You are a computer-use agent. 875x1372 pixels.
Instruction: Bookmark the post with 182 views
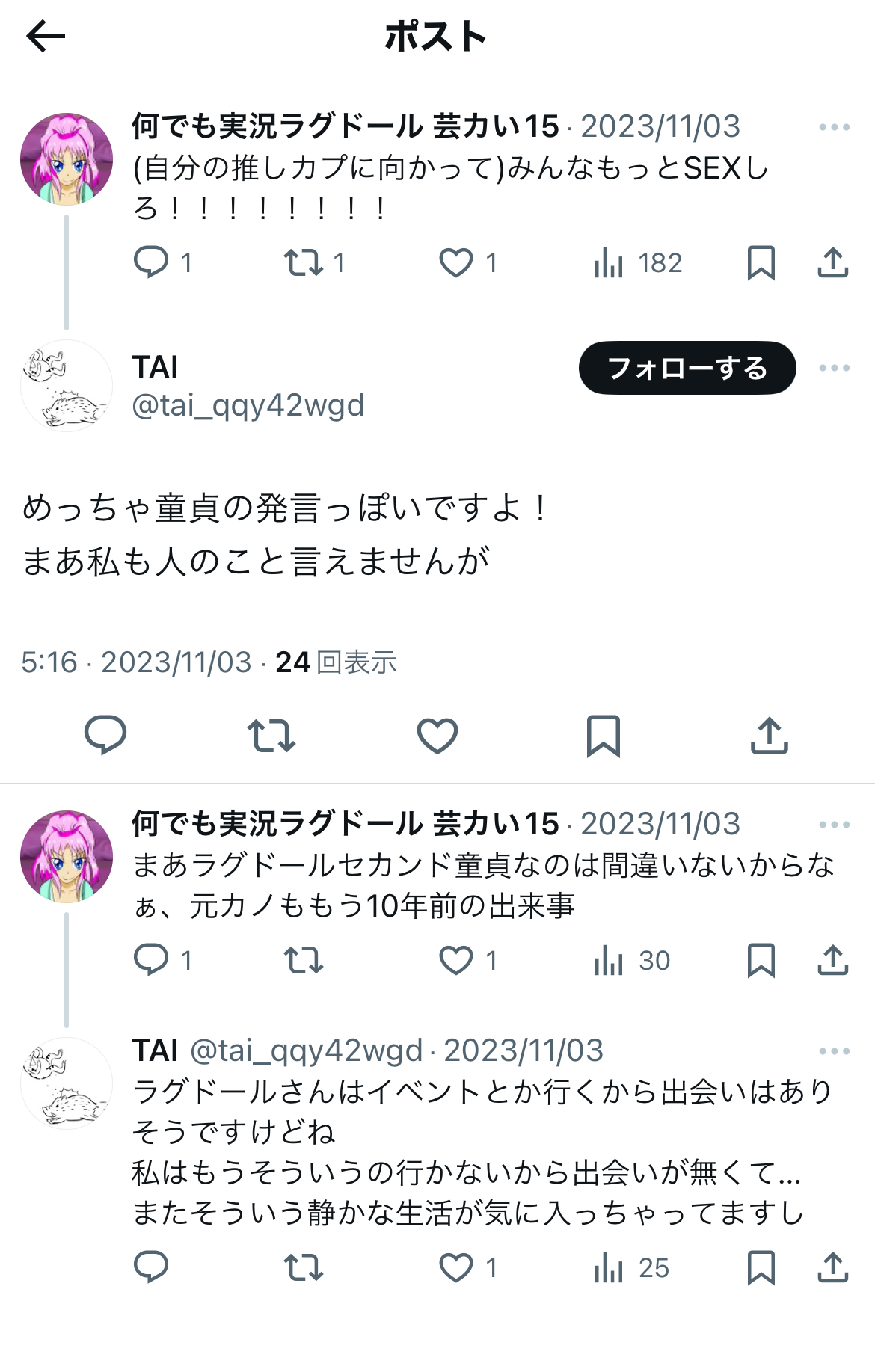point(761,263)
